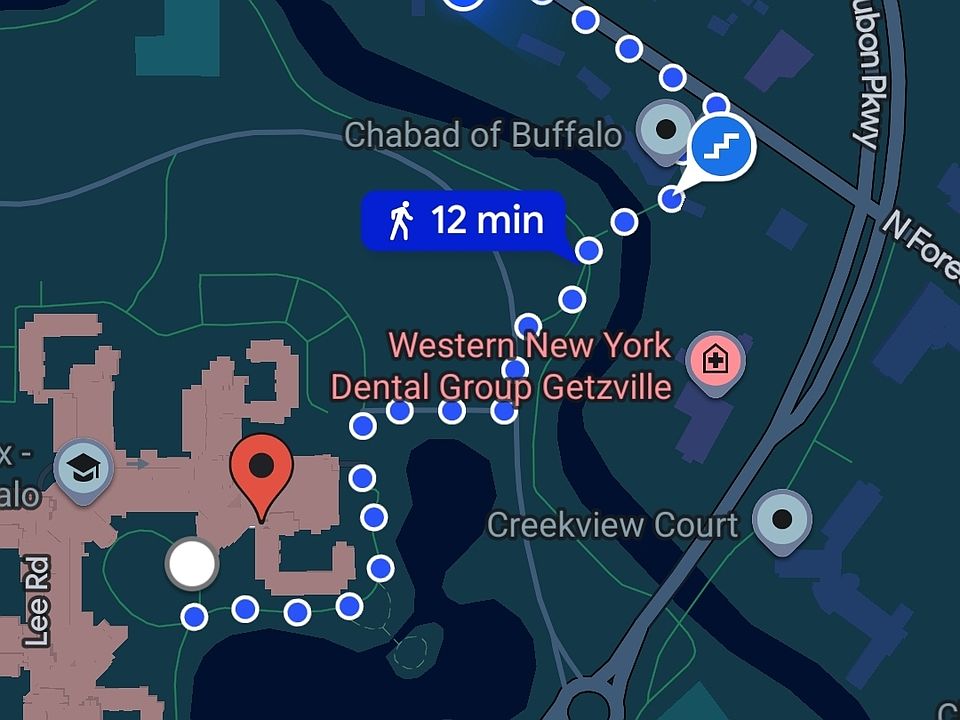Select the red destination pin

(261, 468)
